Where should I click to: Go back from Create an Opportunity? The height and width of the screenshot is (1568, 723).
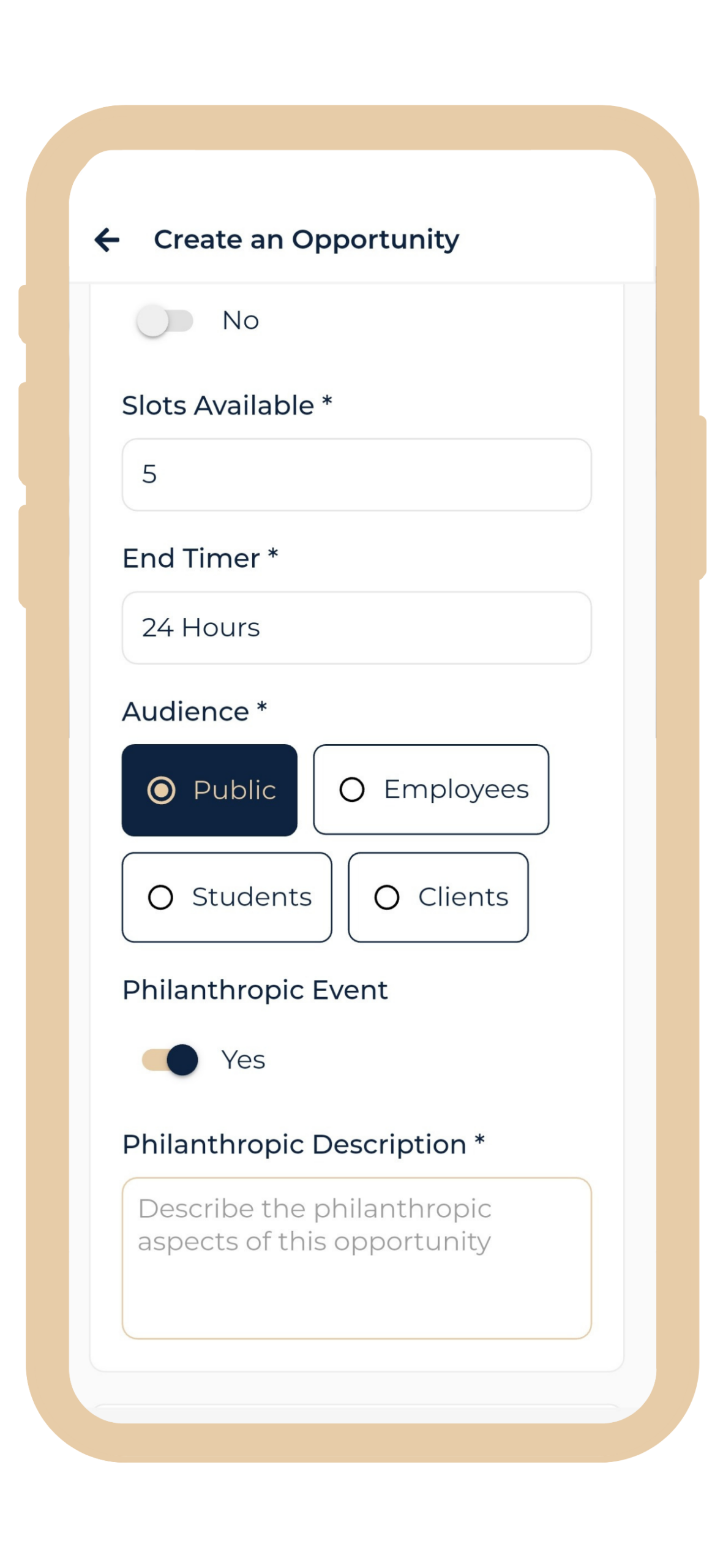pyautogui.click(x=107, y=239)
